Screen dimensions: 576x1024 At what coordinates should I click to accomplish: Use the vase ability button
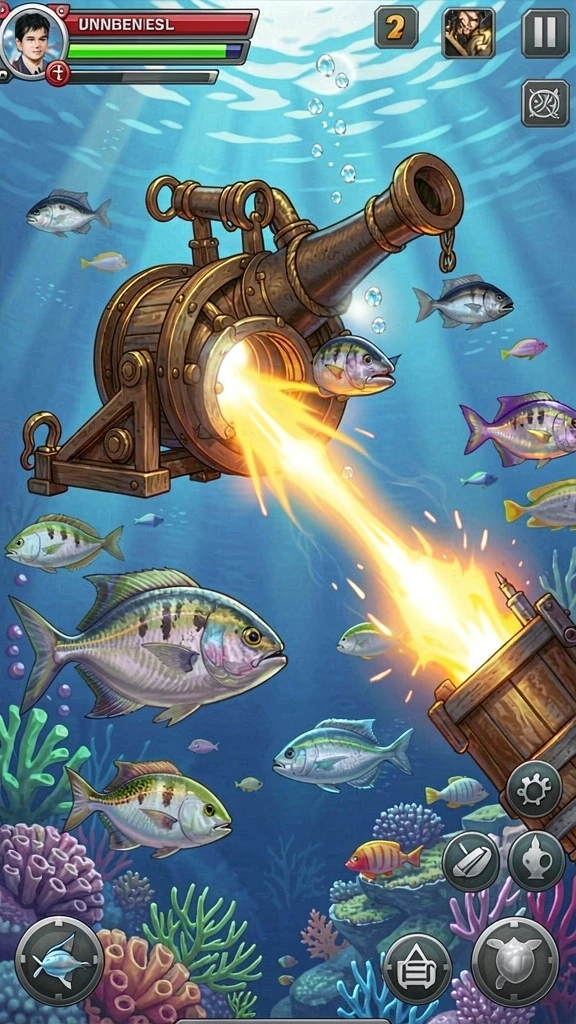coord(537,861)
